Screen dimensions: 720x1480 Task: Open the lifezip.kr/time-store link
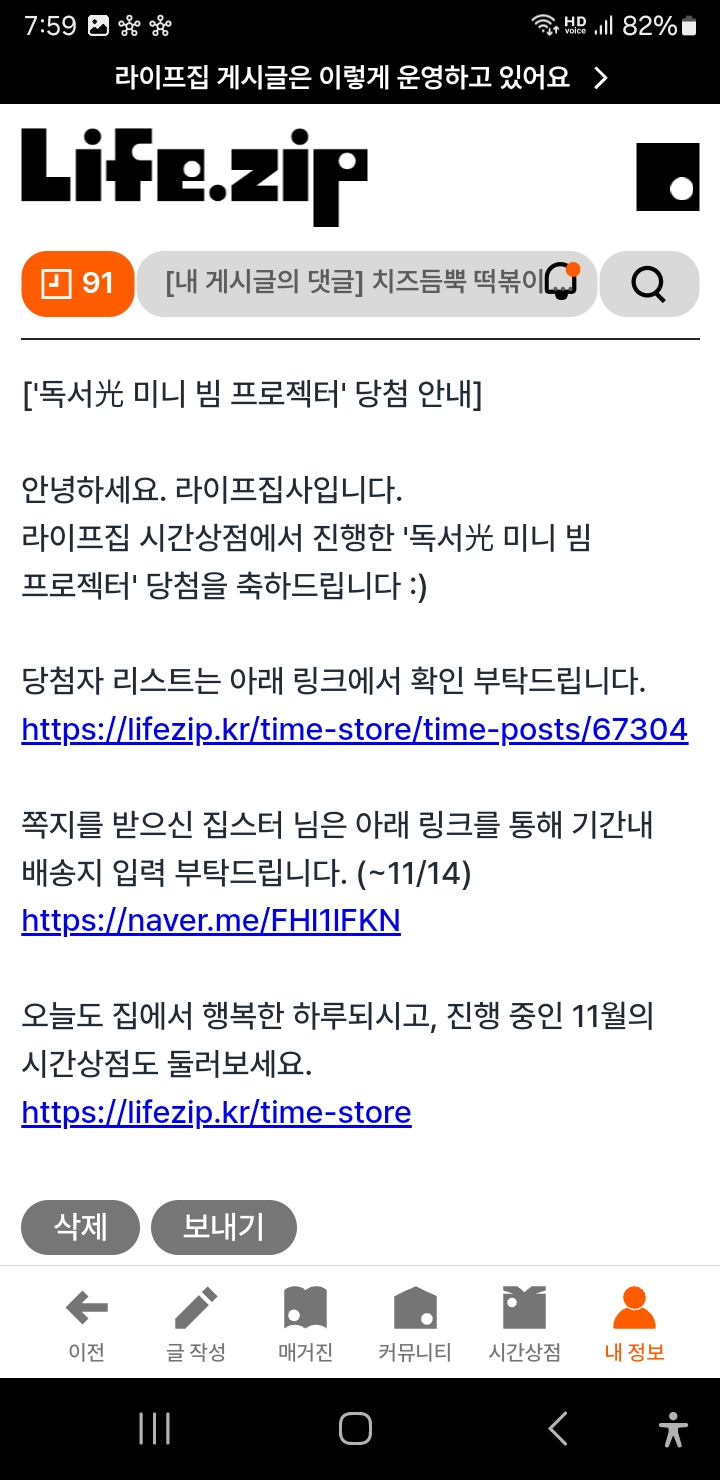[216, 1112]
